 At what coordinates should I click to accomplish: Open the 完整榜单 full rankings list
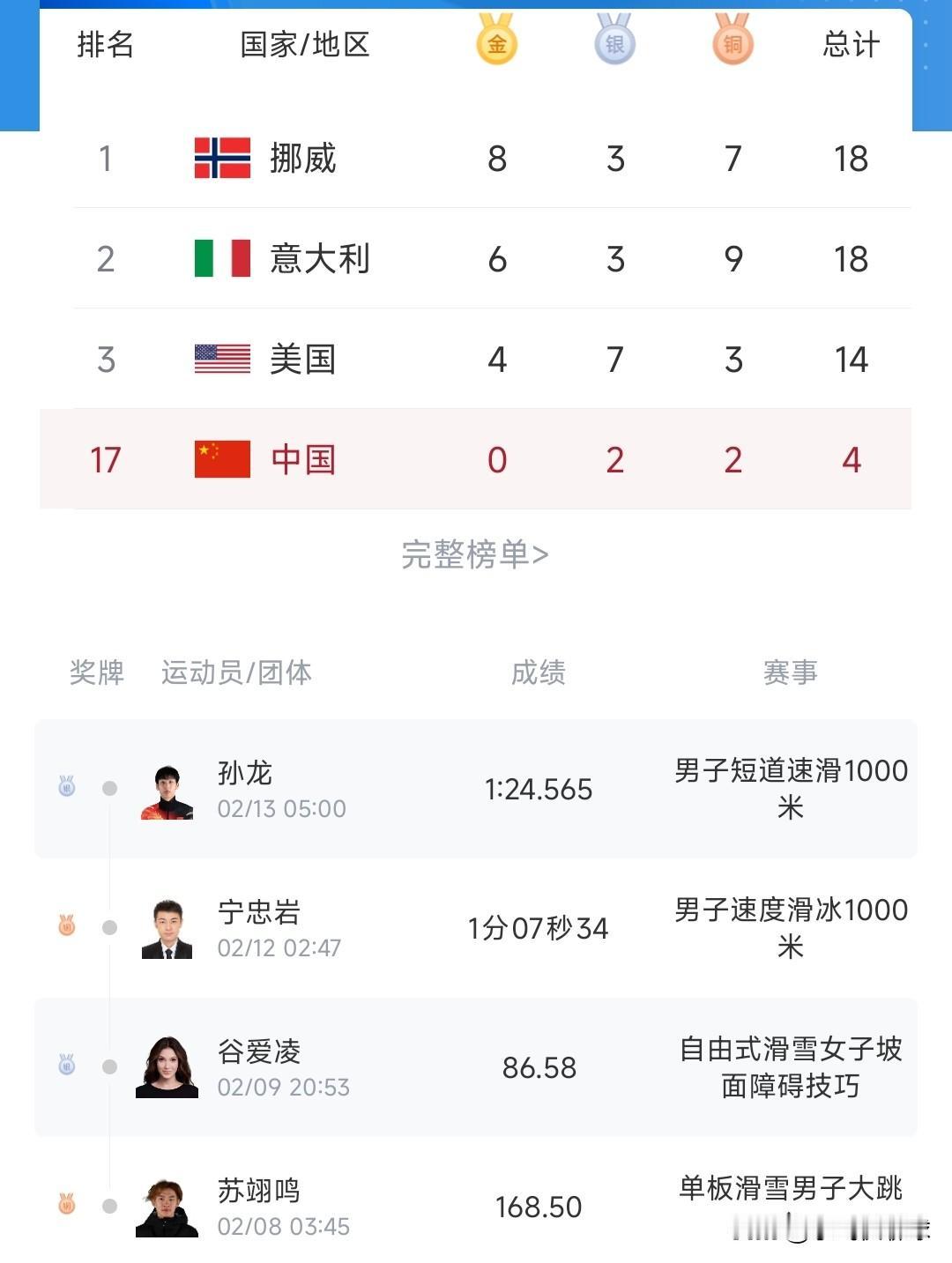click(476, 554)
